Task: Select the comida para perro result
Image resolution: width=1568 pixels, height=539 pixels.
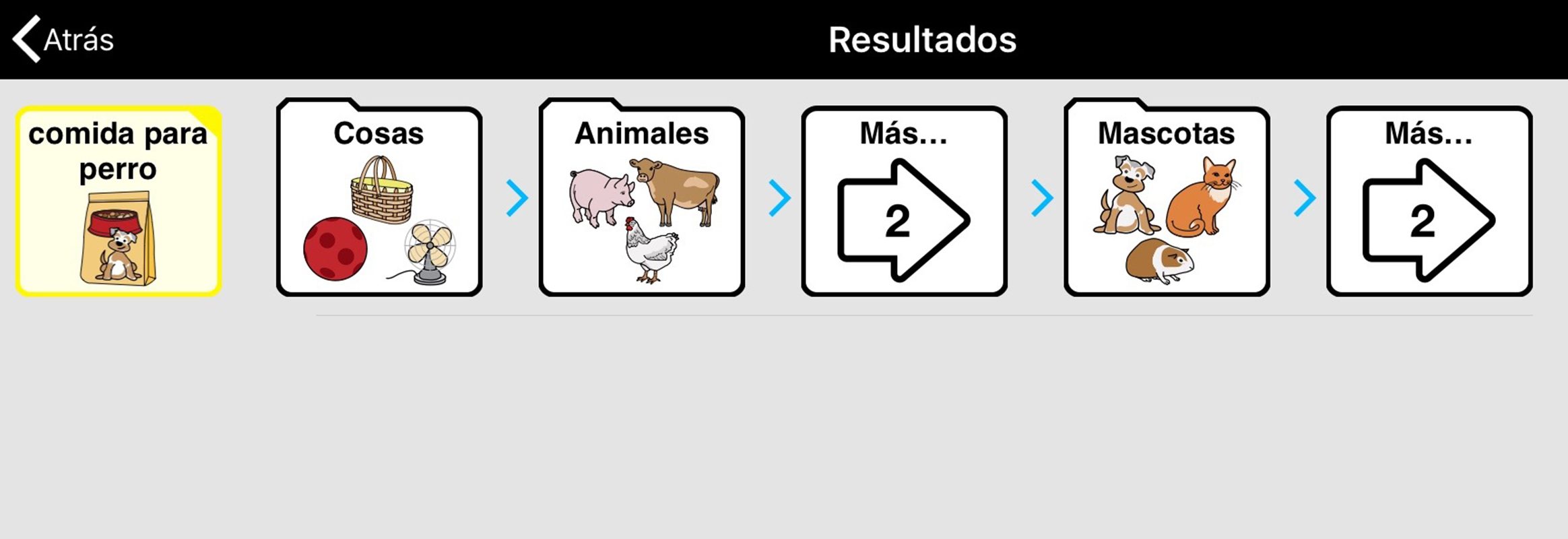Action: pos(119,201)
